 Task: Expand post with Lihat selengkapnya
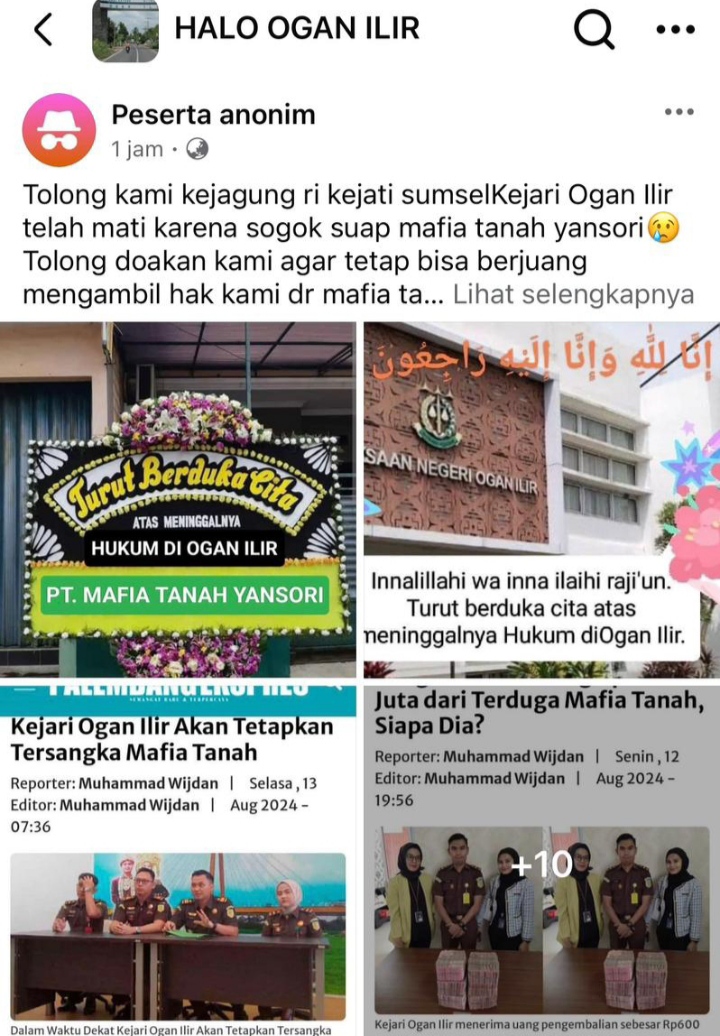573,296
